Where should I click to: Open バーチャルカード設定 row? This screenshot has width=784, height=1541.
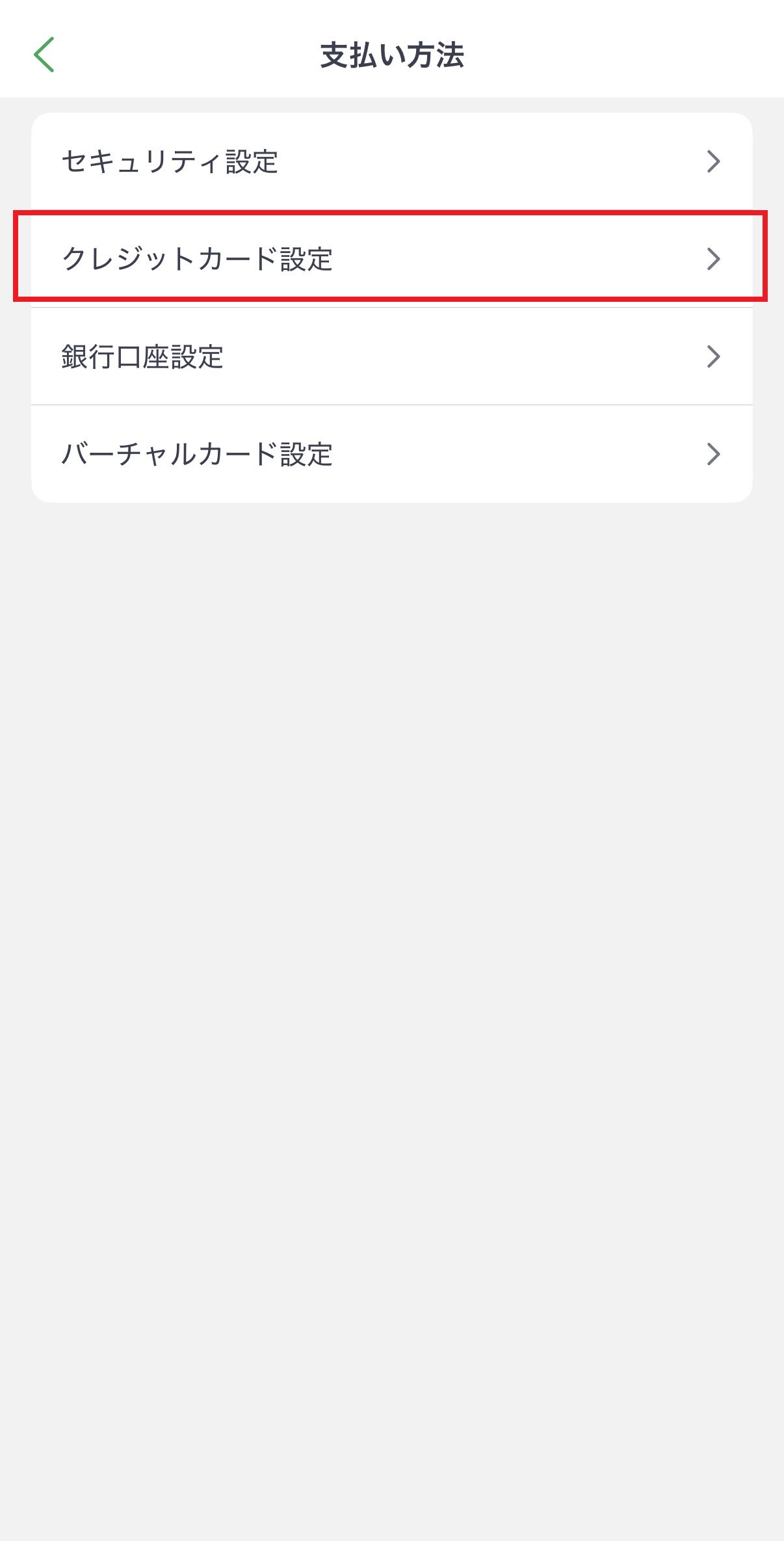coord(391,454)
